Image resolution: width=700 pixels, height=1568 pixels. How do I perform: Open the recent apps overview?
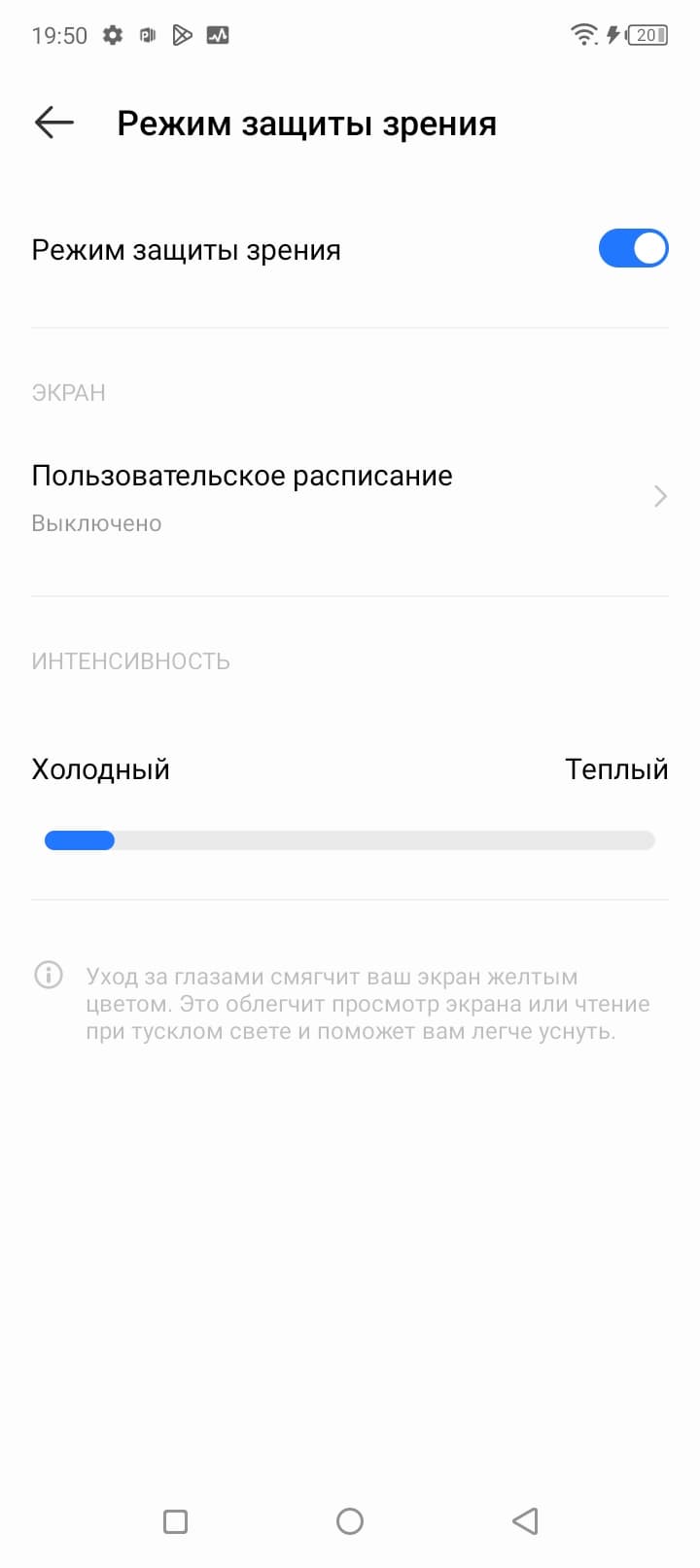coord(175,1521)
